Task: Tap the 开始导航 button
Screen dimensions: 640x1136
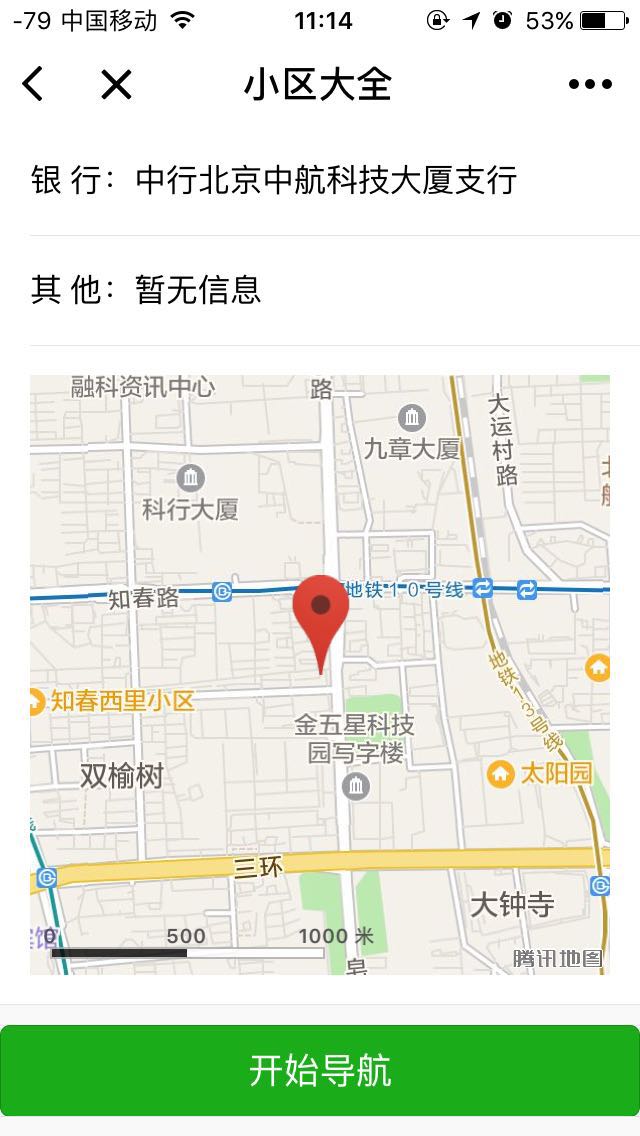Action: click(x=320, y=1070)
